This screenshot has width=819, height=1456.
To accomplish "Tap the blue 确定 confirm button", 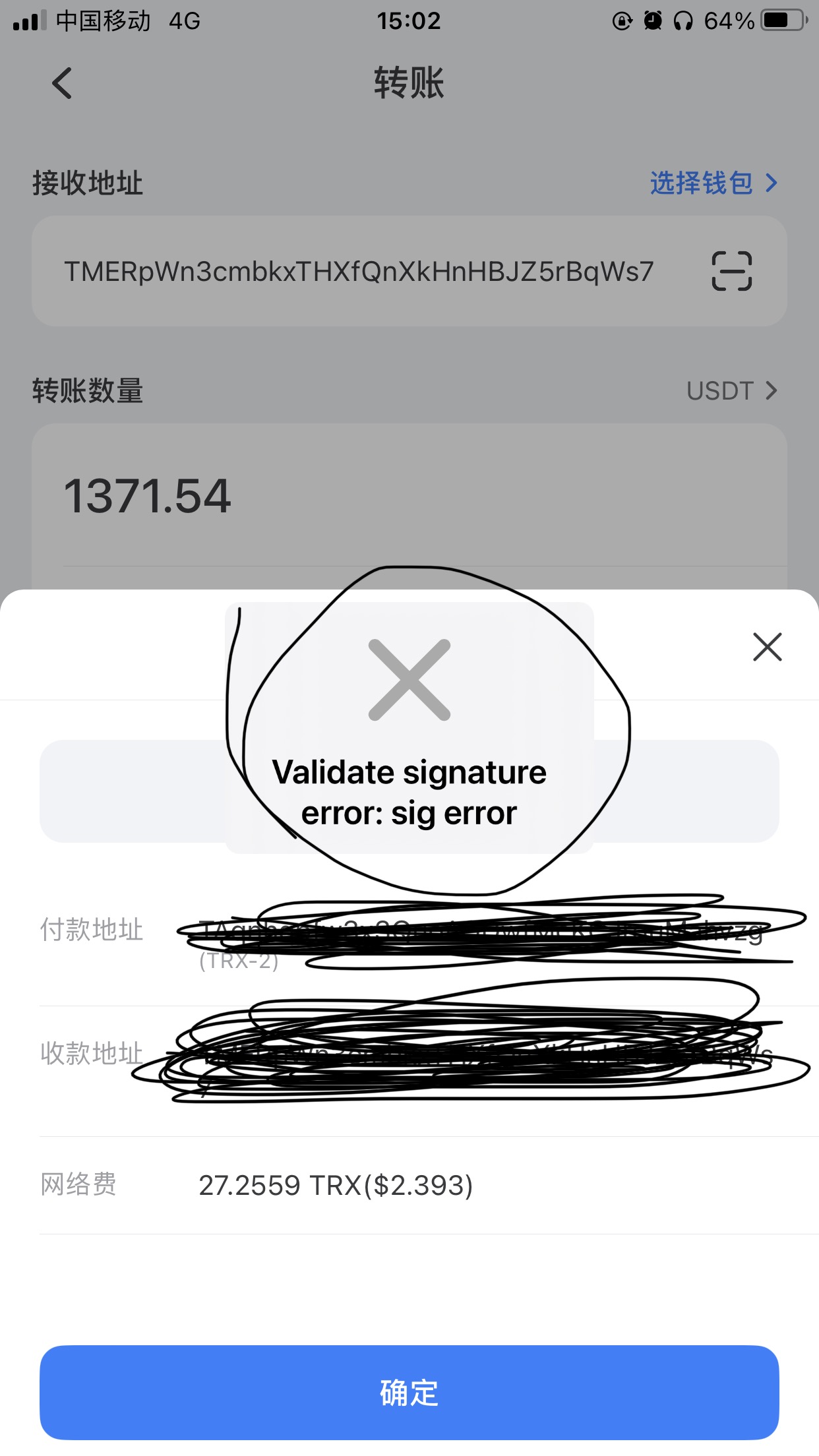I will point(409,1392).
